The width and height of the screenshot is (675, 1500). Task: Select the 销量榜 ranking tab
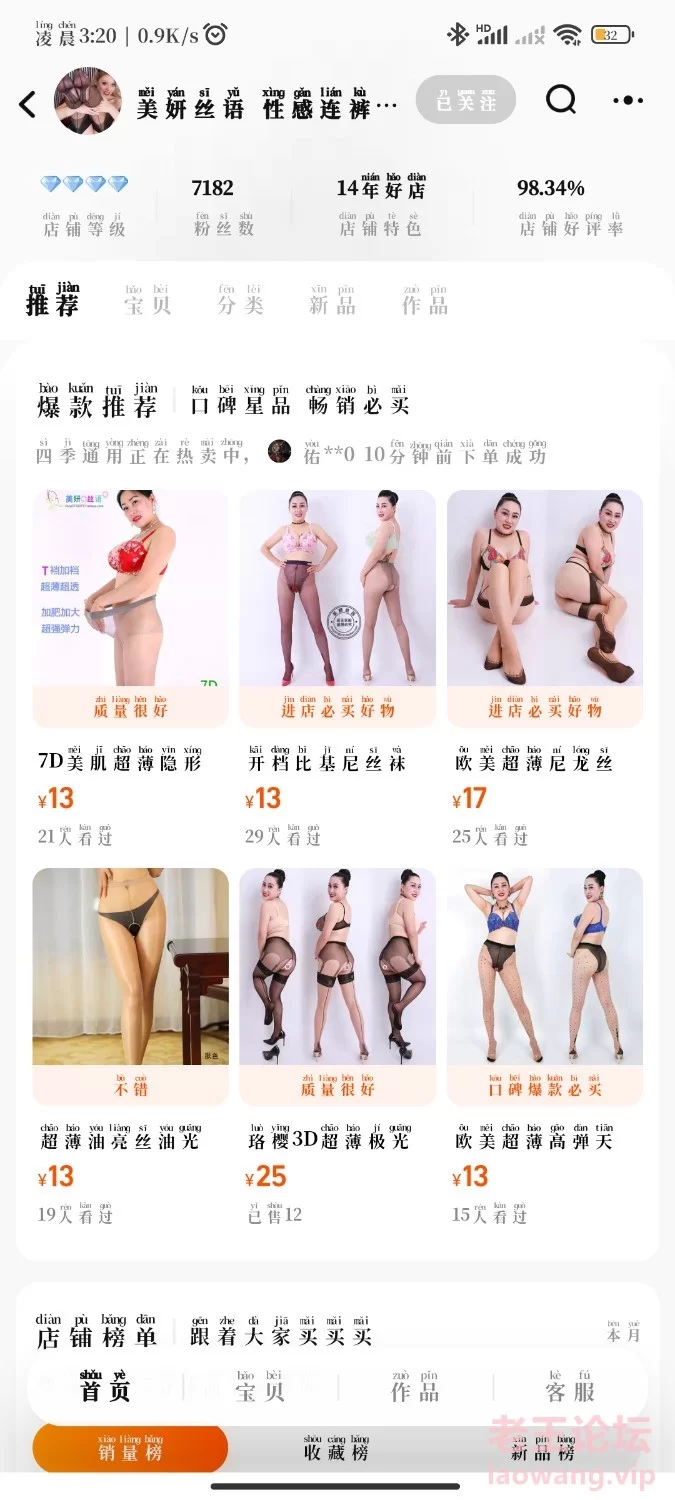click(x=130, y=1449)
